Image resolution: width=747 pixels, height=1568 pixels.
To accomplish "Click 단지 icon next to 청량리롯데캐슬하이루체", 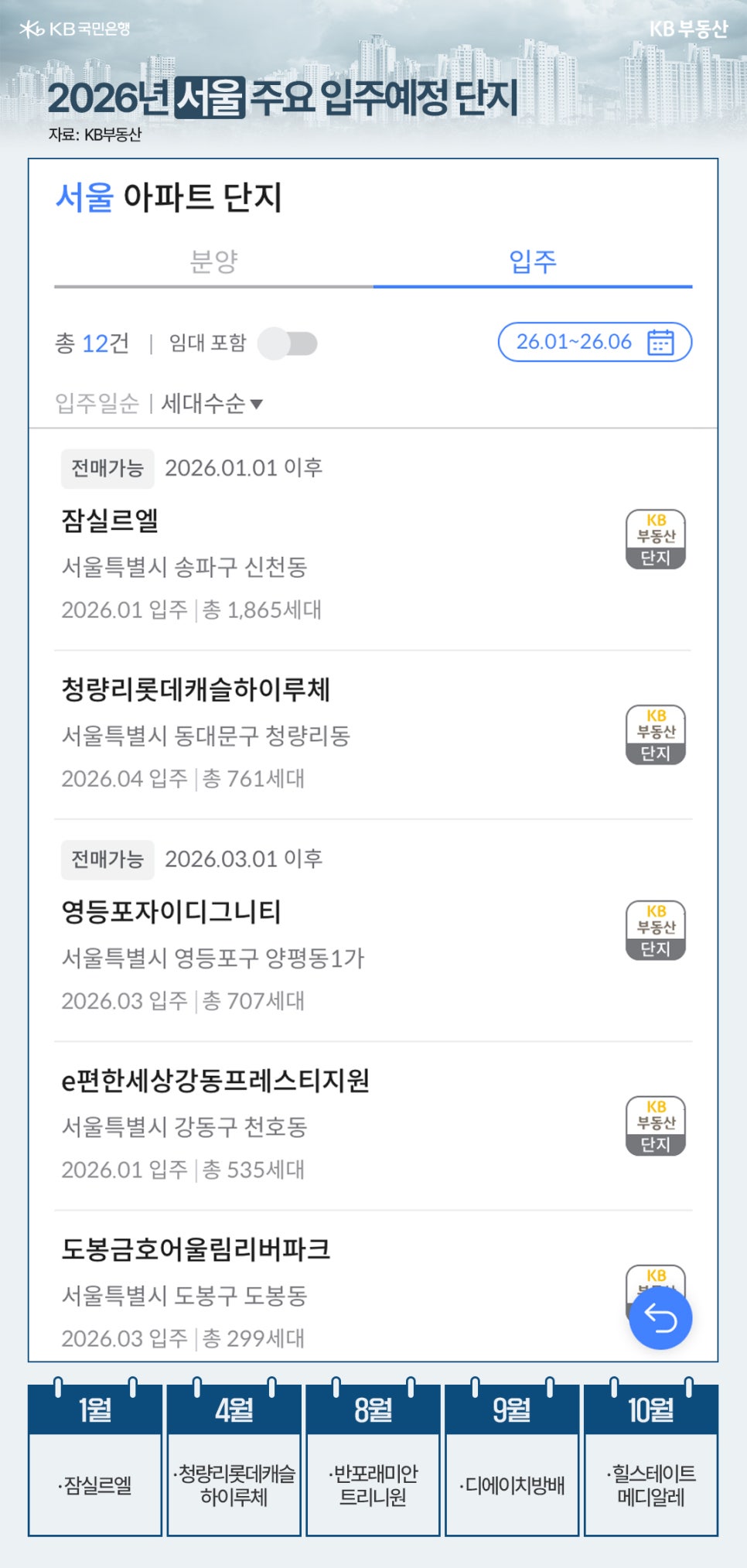I will pos(654,735).
